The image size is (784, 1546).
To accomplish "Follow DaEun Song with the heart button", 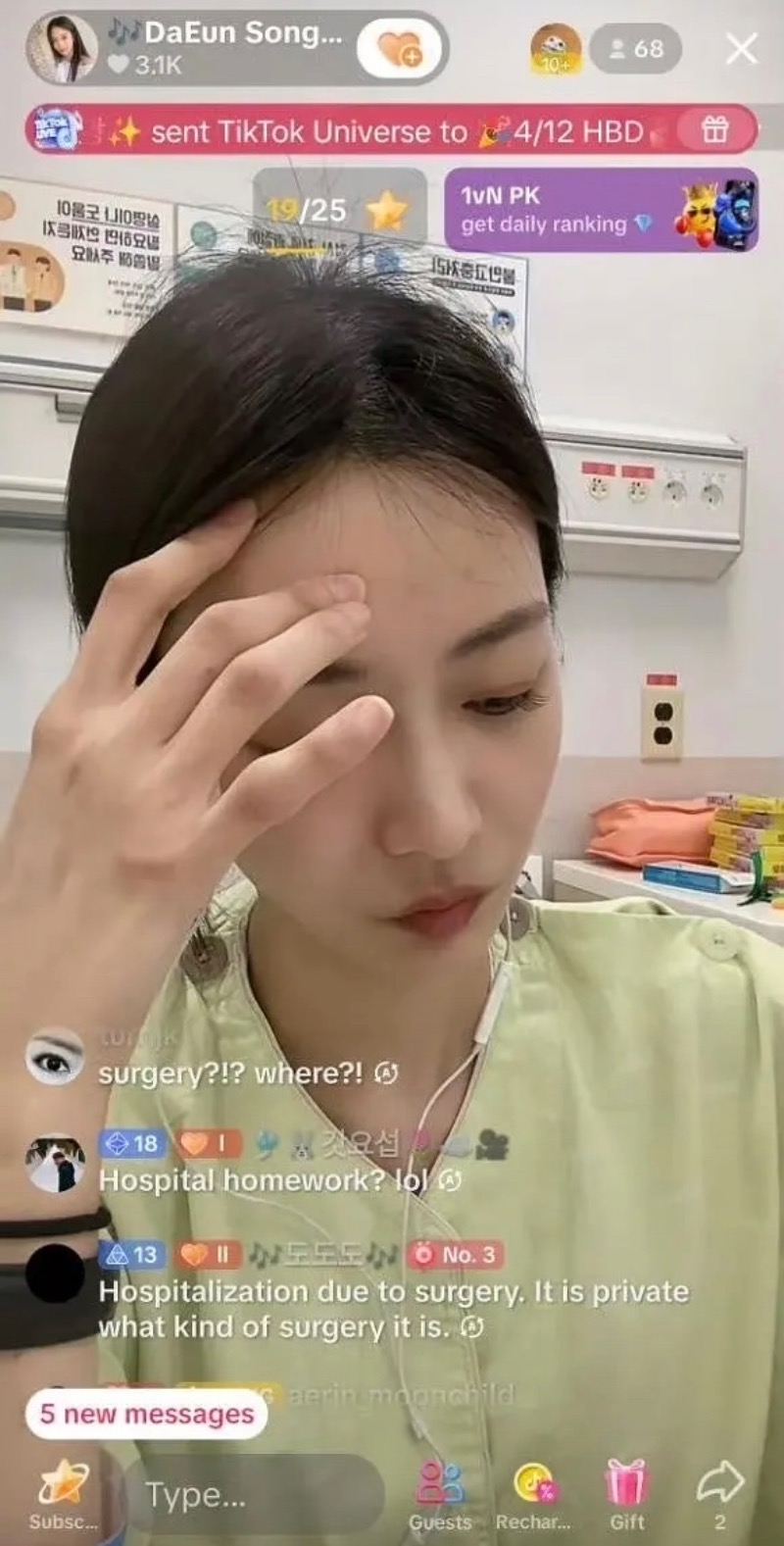I will 400,48.
